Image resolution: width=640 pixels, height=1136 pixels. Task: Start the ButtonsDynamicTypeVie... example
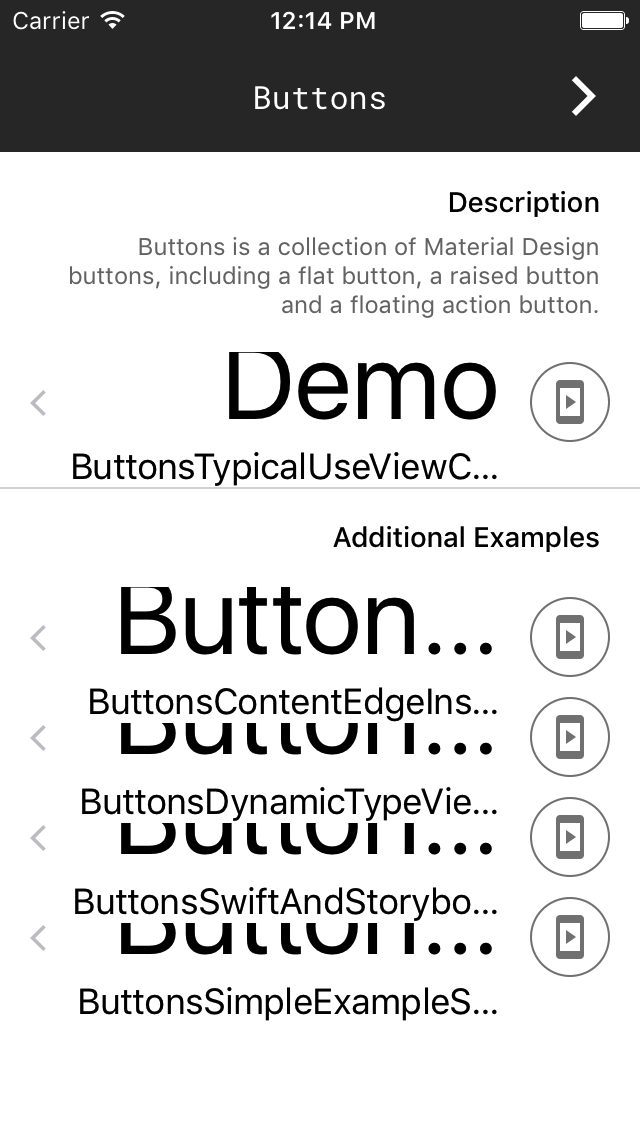click(x=569, y=737)
